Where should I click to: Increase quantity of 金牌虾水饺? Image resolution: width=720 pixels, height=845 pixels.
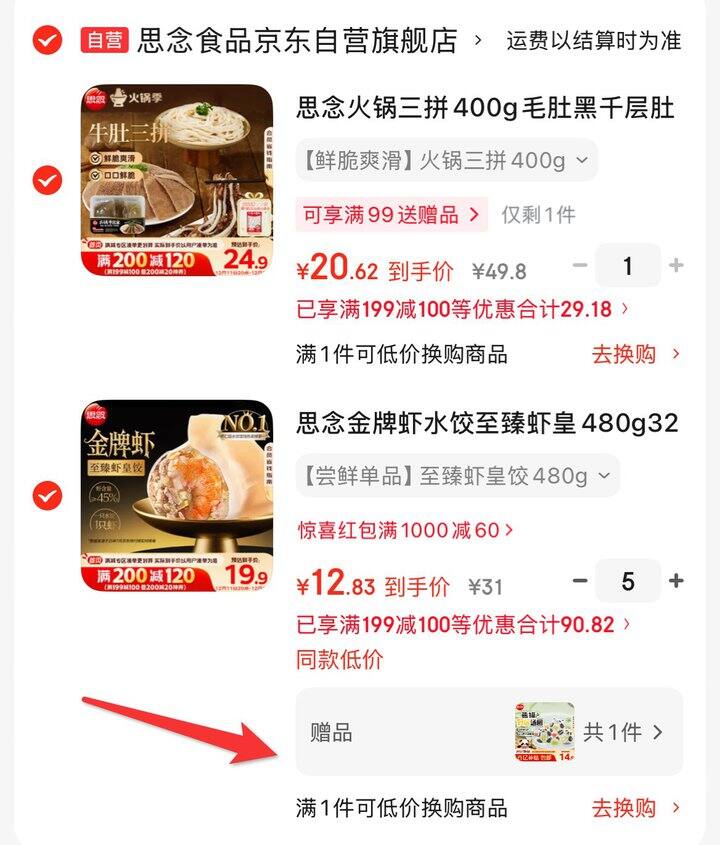(x=676, y=581)
